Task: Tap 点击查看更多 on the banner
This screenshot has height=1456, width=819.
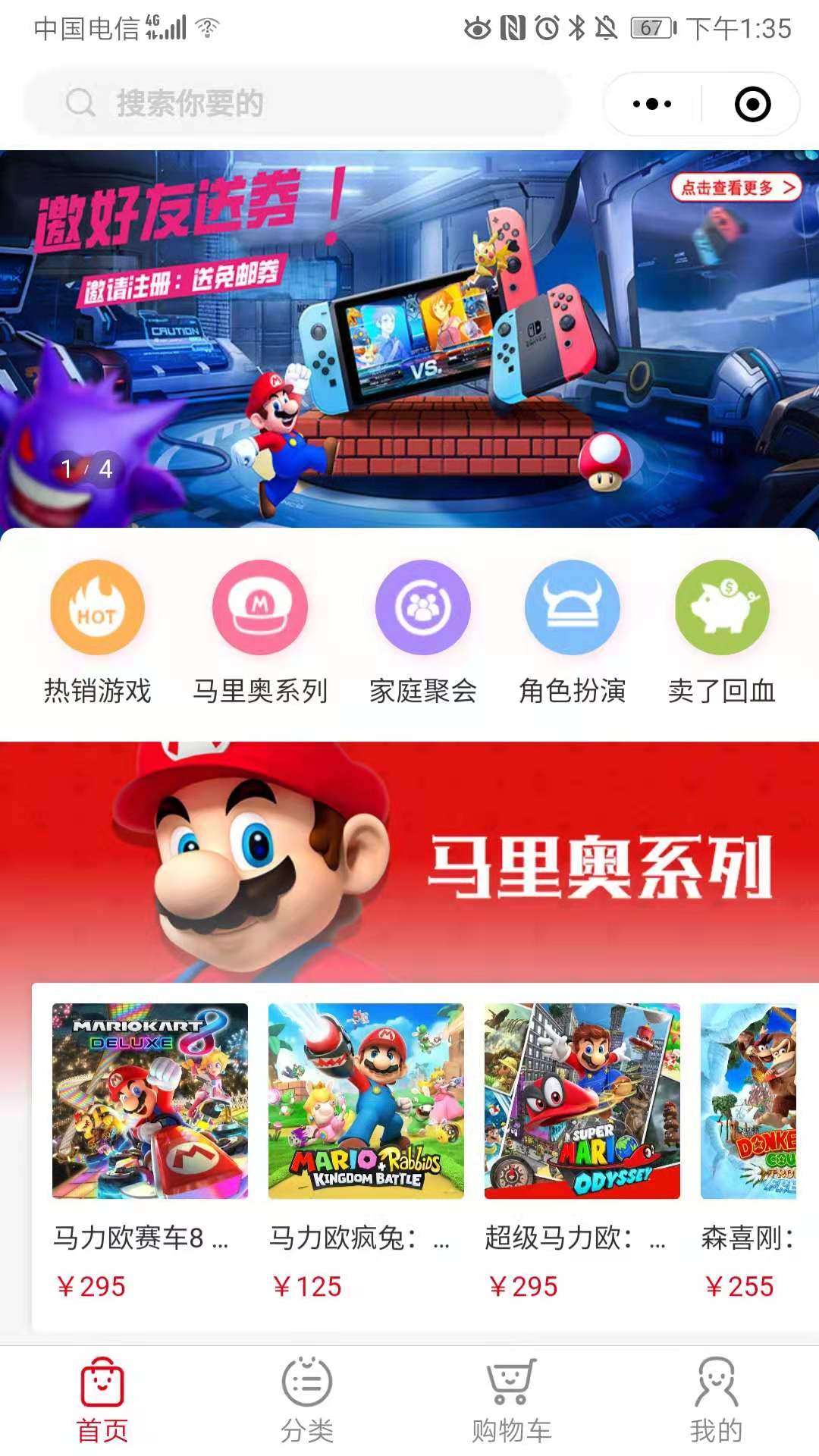Action: 736,187
